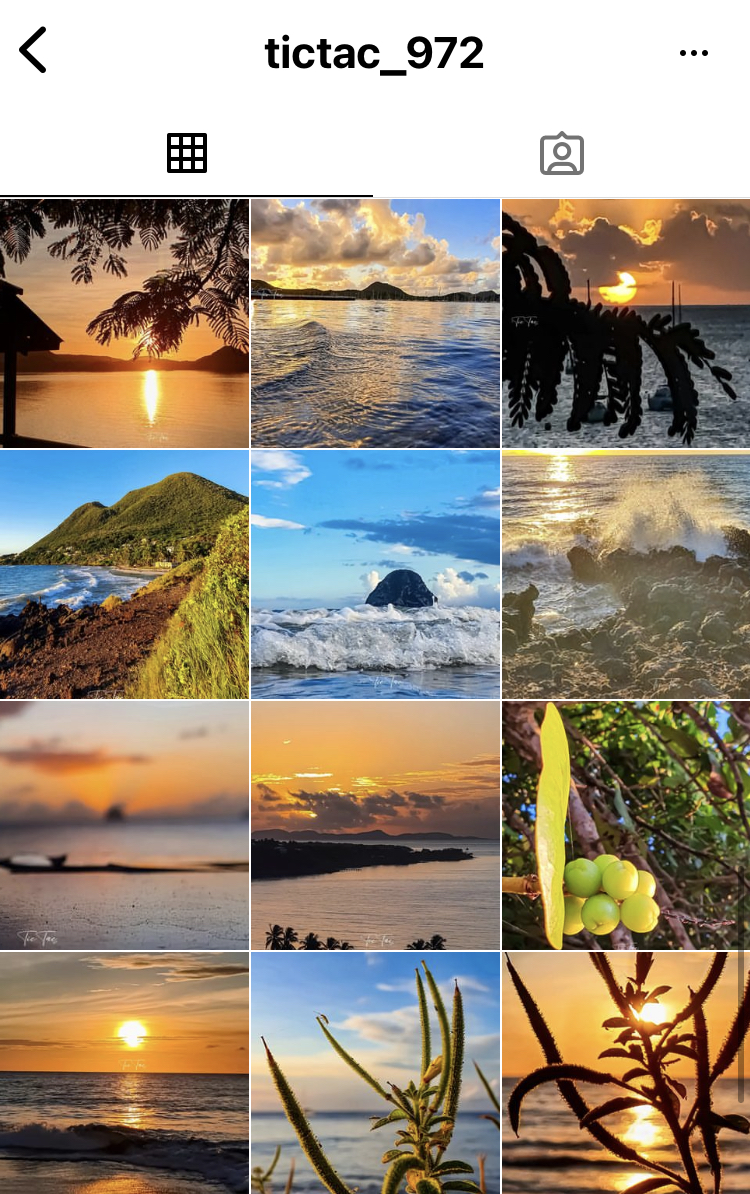The height and width of the screenshot is (1194, 750).
Task: Switch to the tagged photos tab
Action: click(562, 154)
